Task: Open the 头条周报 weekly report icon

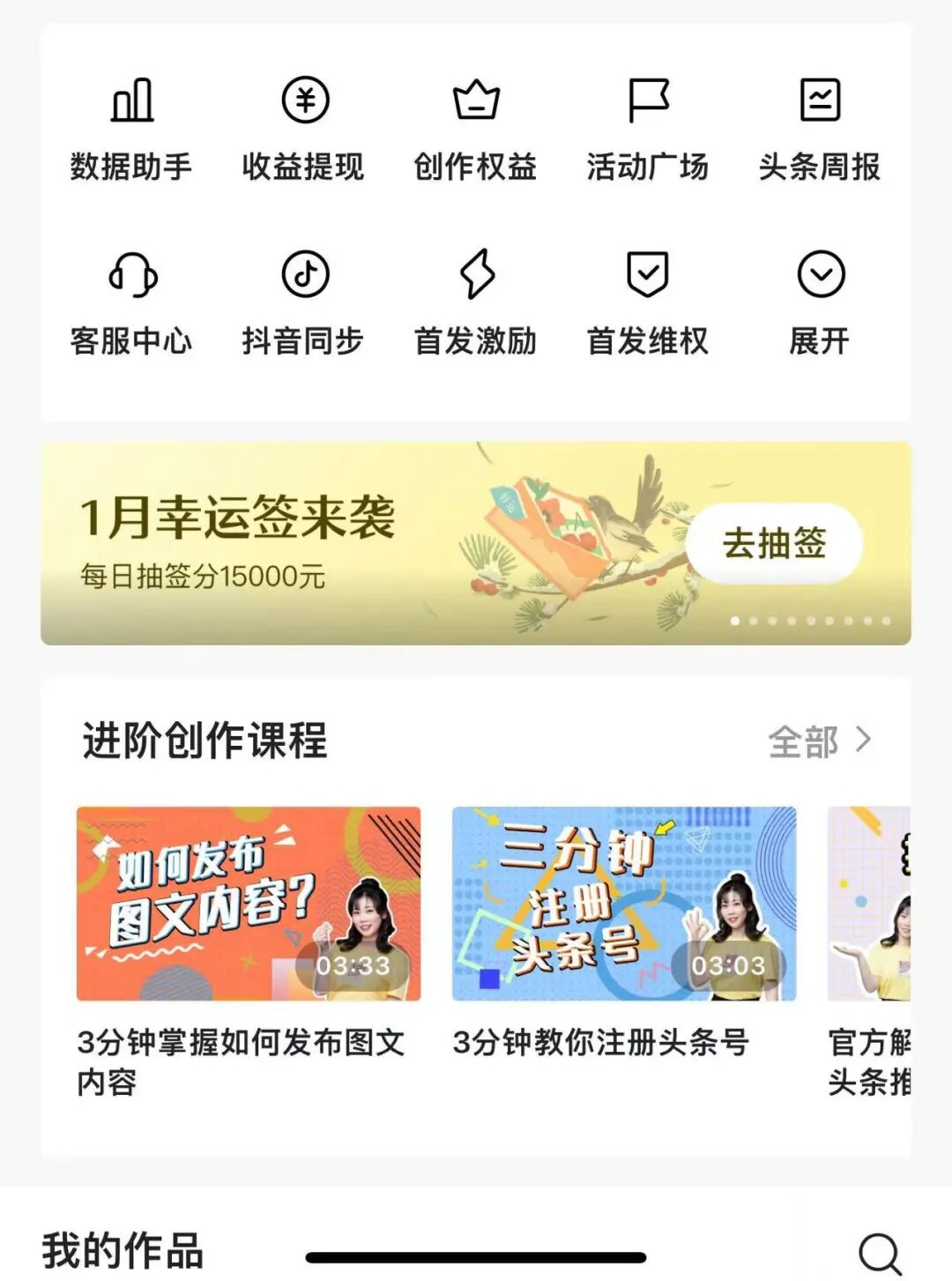Action: coord(820,128)
